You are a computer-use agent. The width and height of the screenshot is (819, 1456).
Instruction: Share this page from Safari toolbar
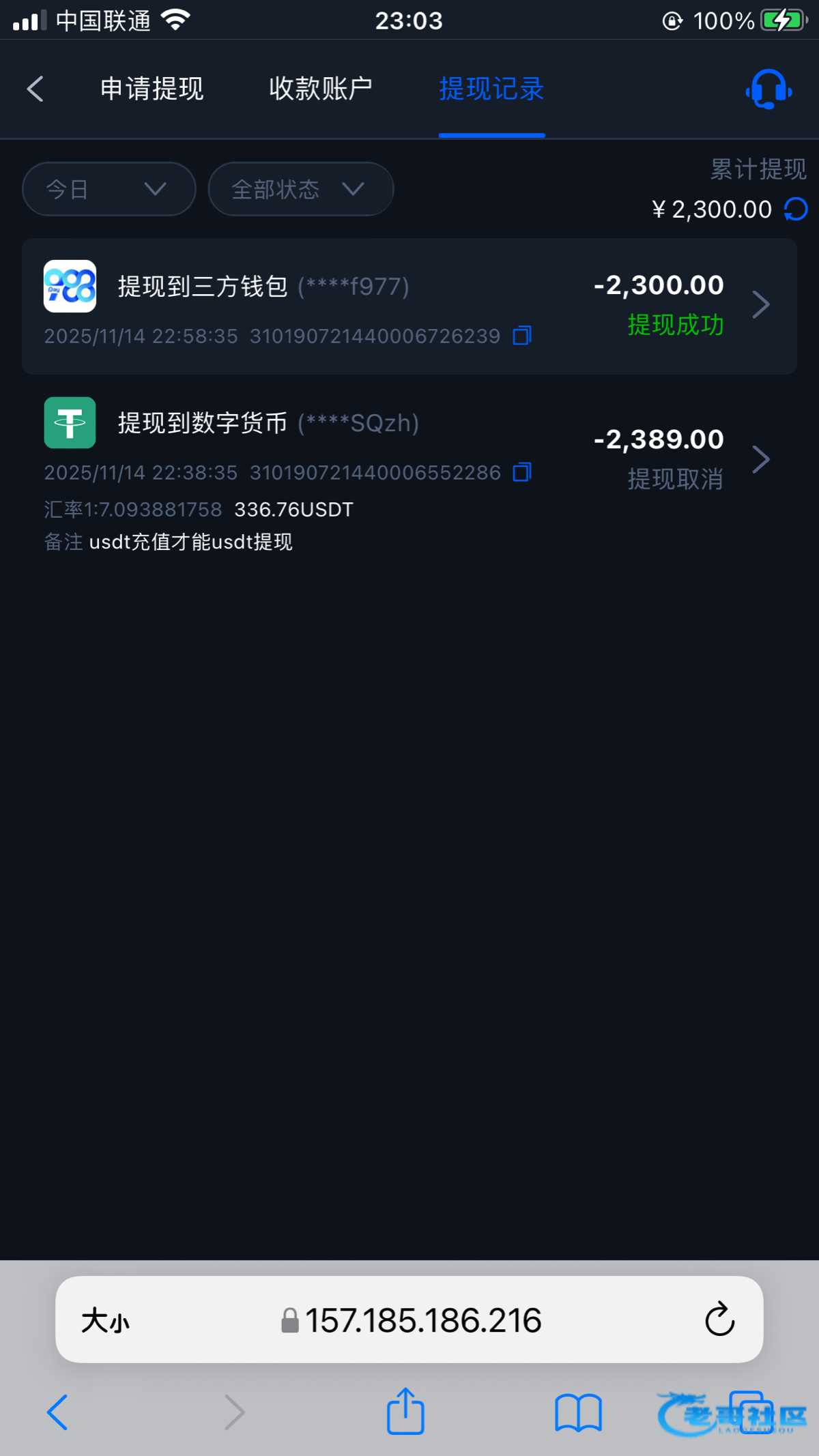tap(405, 1411)
